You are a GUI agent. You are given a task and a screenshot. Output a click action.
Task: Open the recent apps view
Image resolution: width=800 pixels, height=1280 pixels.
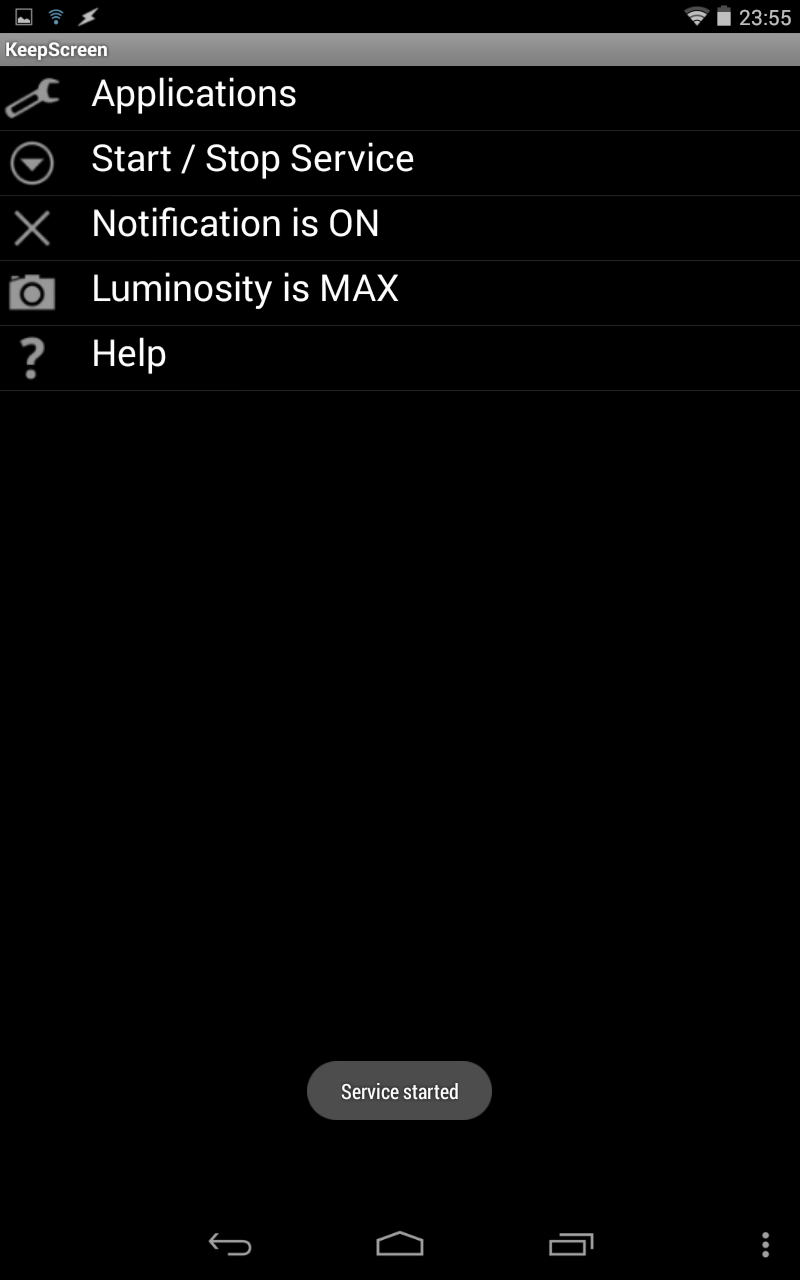571,1244
